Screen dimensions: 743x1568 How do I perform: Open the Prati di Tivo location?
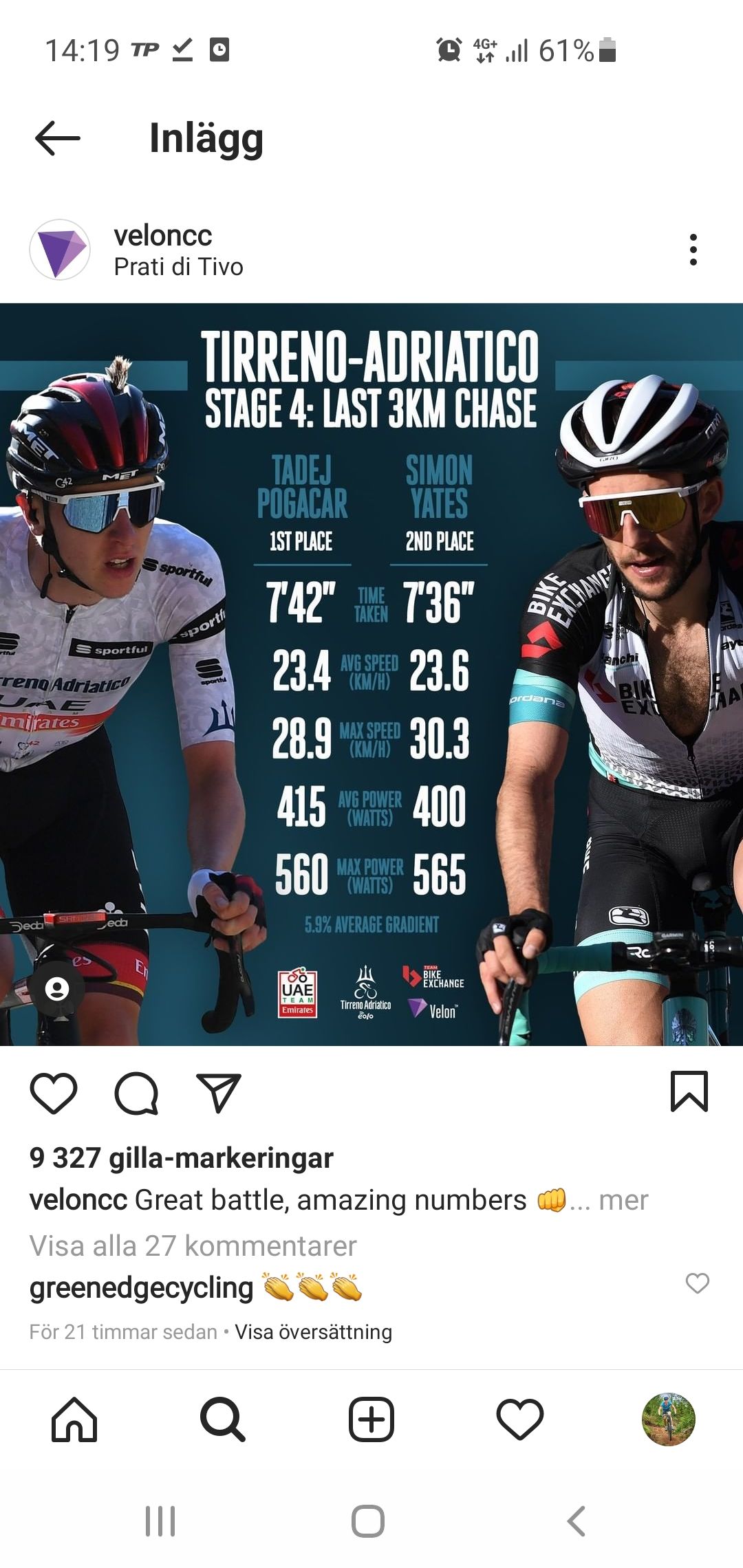[178, 267]
